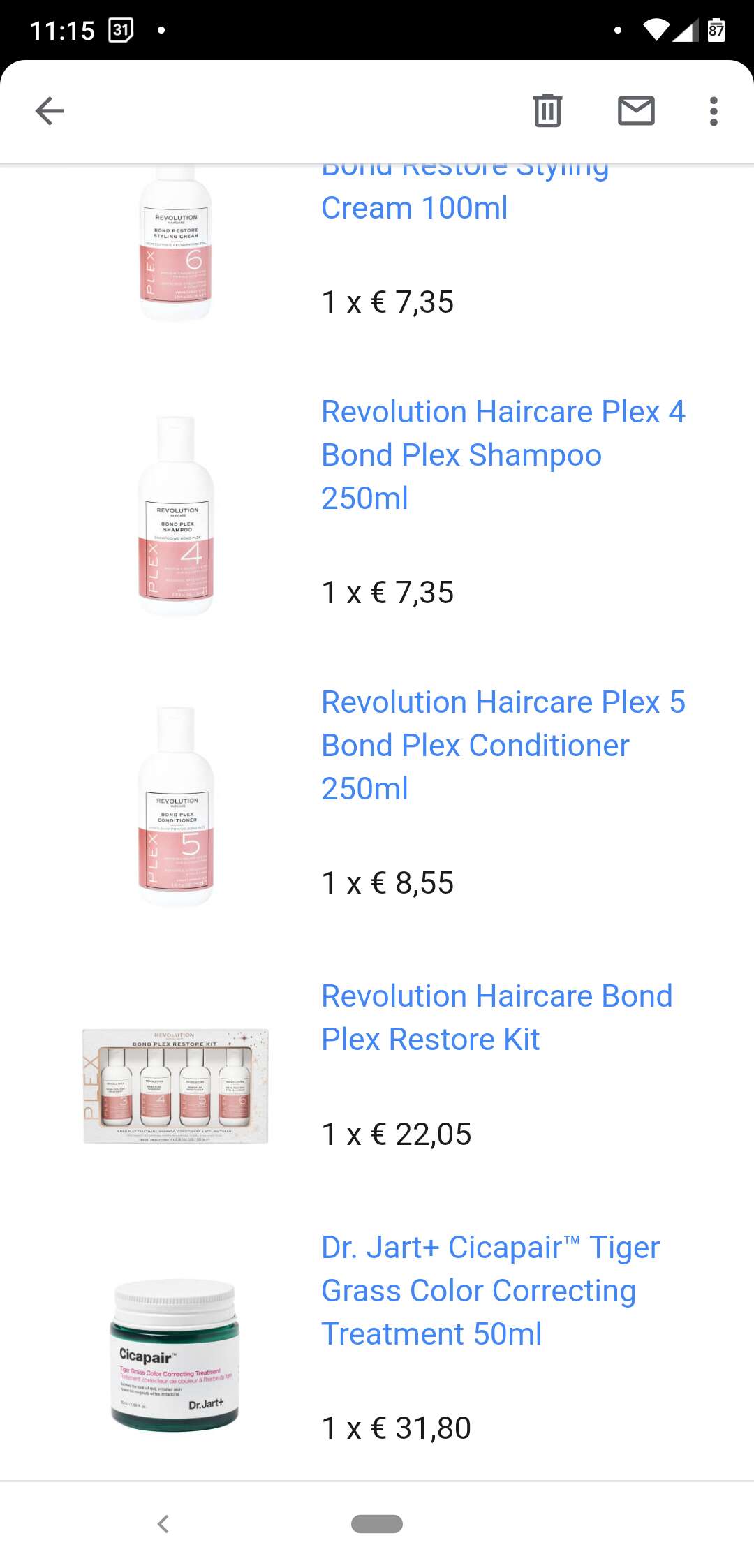Image resolution: width=754 pixels, height=1568 pixels.
Task: Open the Bond Plex Restore Kit link
Action: click(x=496, y=1017)
